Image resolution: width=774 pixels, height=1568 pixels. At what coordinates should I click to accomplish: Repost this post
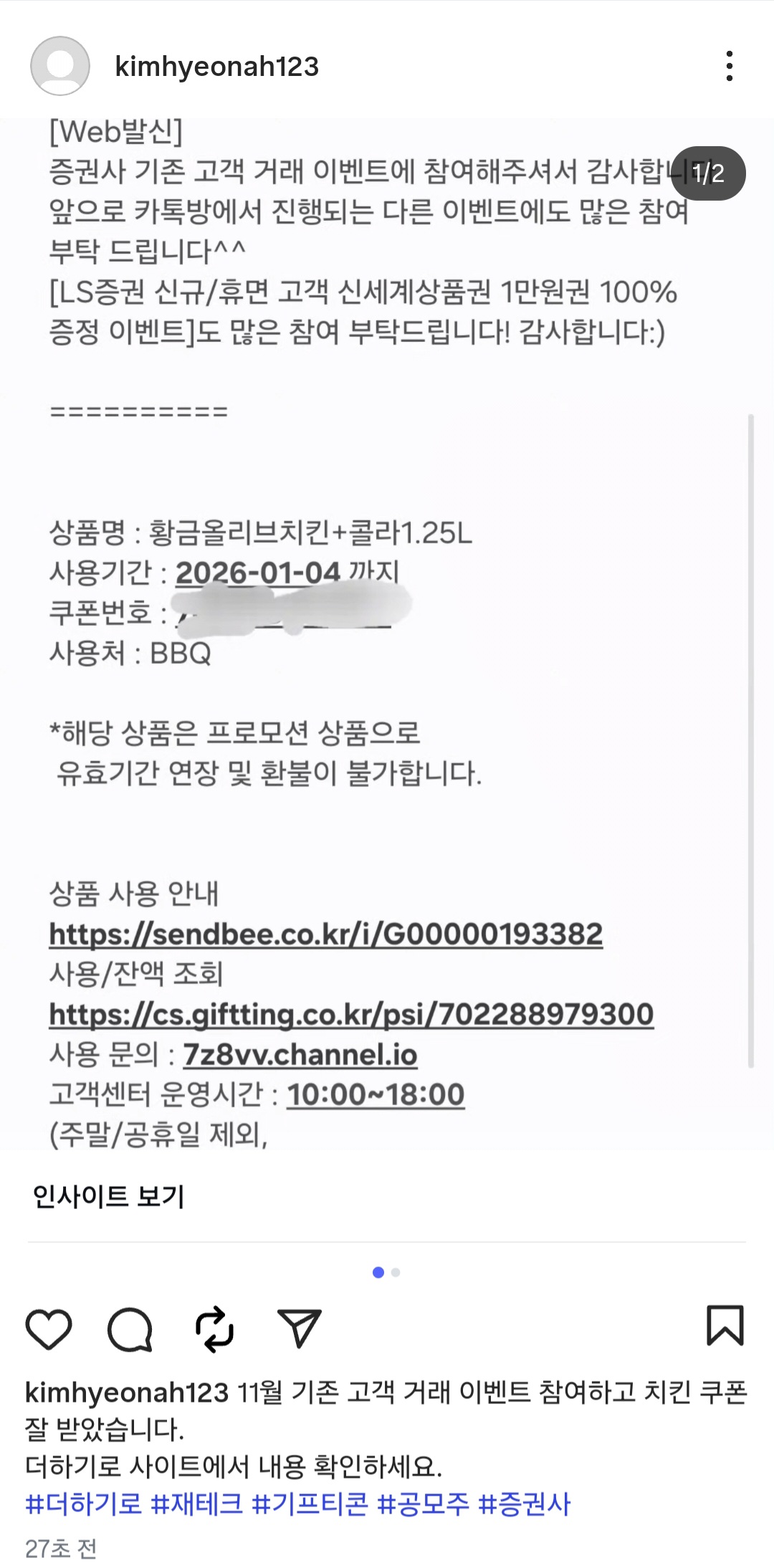point(214,1328)
